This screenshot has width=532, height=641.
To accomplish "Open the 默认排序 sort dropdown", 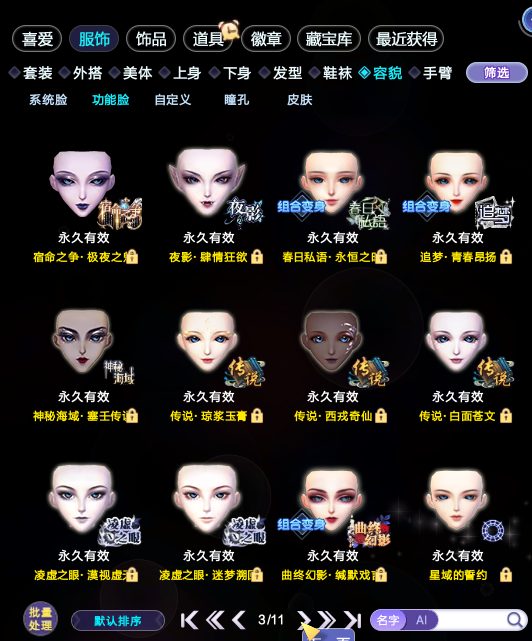I will click(118, 621).
